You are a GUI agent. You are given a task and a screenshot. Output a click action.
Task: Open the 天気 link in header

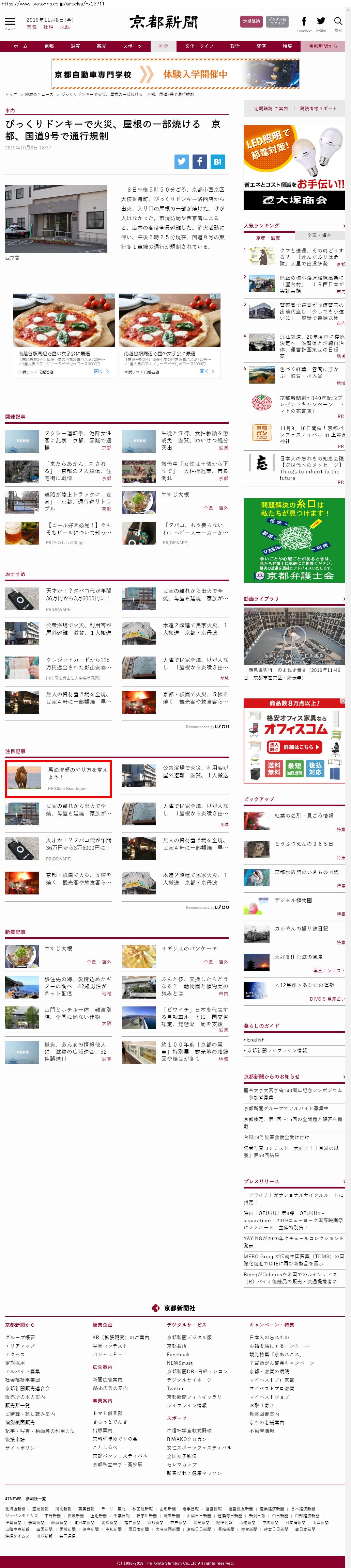coord(31,27)
